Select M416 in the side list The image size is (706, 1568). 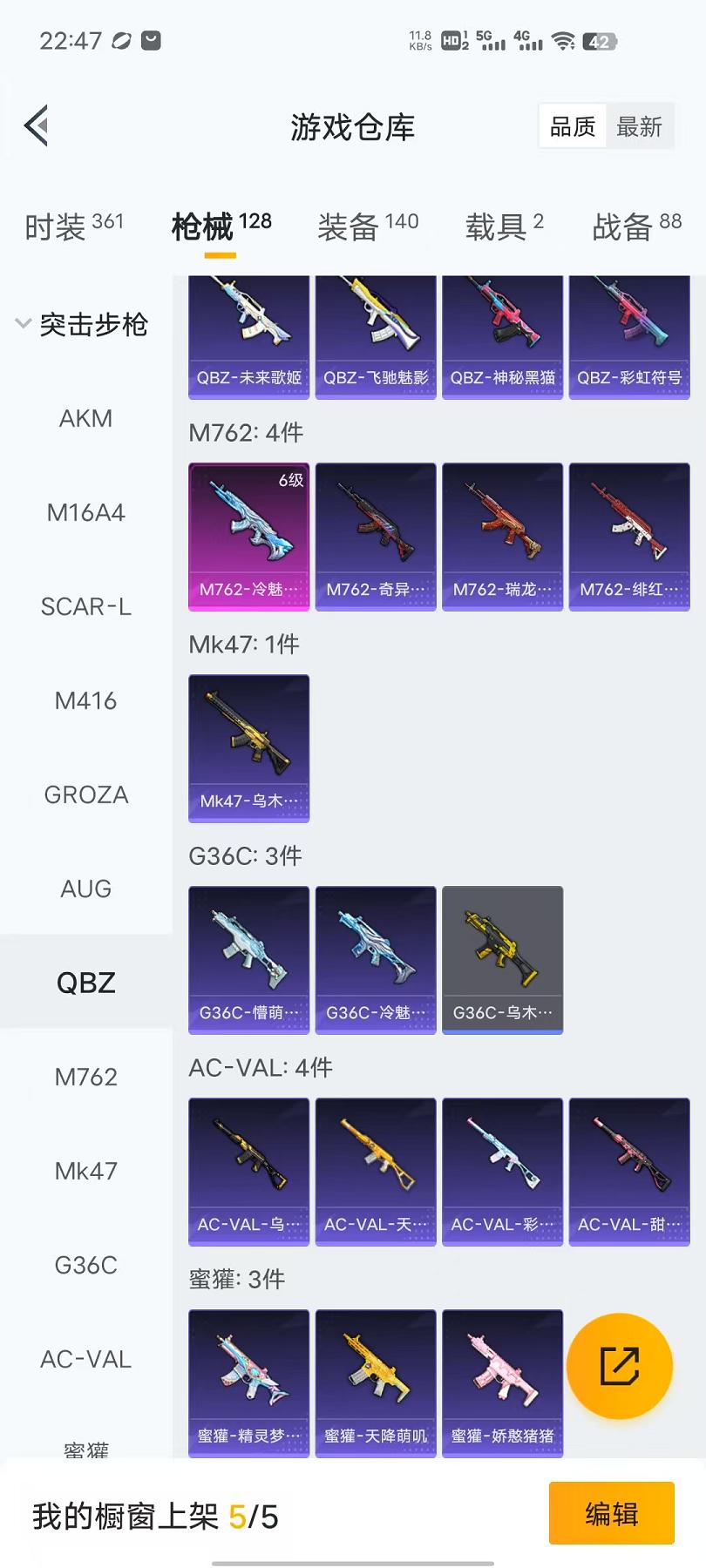85,700
